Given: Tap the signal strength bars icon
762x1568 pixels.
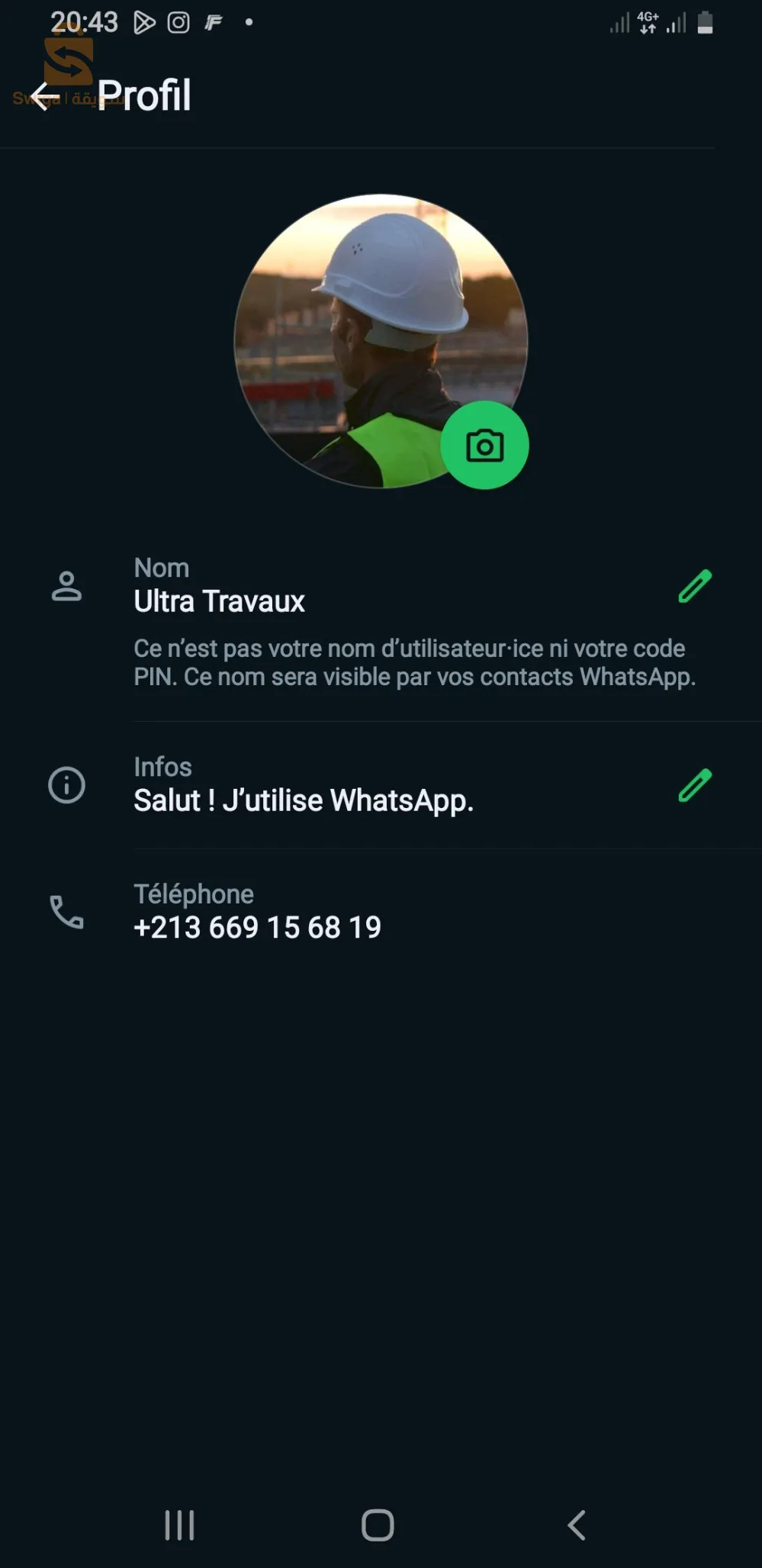Looking at the screenshot, I should [619, 22].
